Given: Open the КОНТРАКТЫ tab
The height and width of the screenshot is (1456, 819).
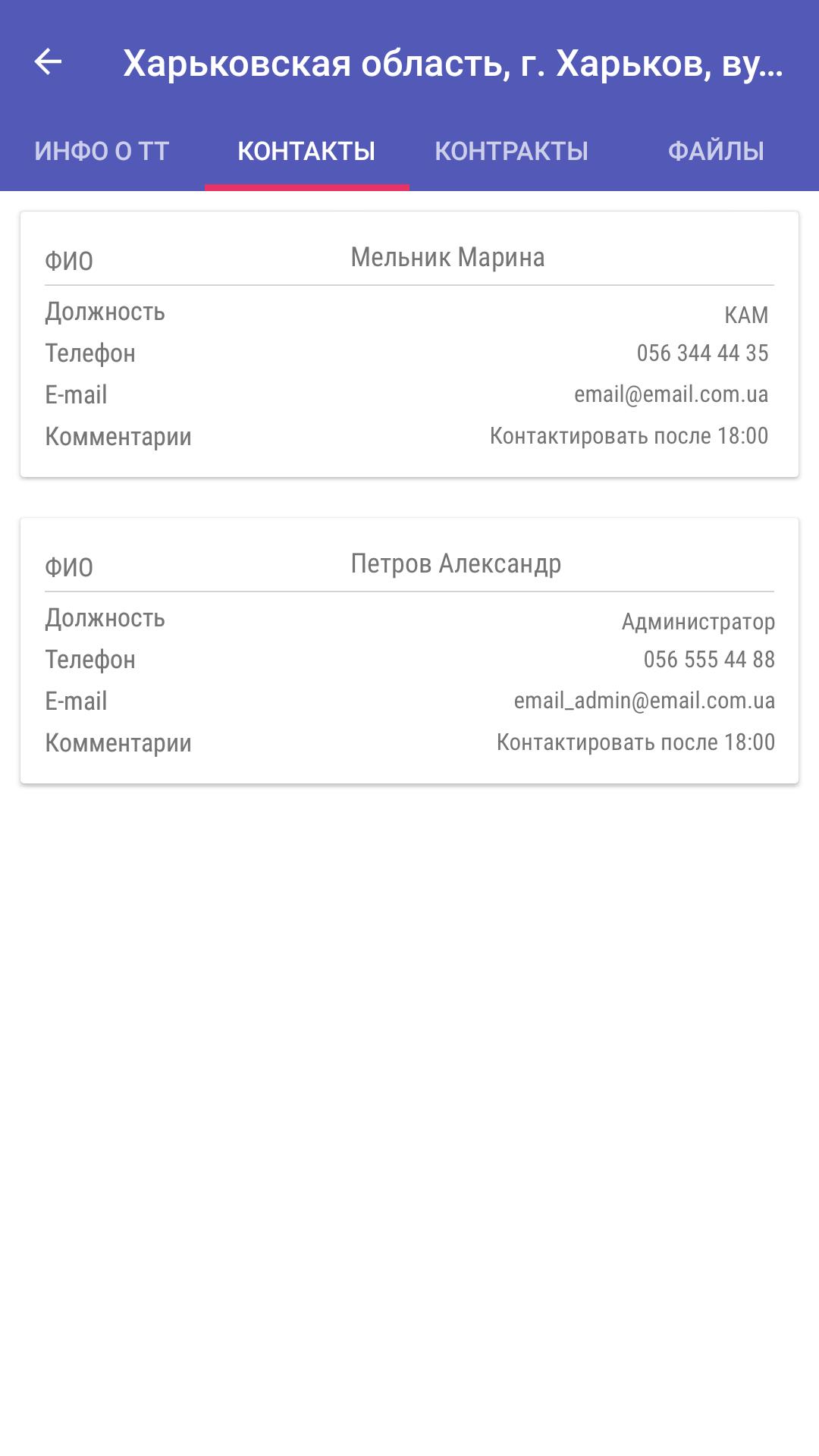Looking at the screenshot, I should 511,151.
